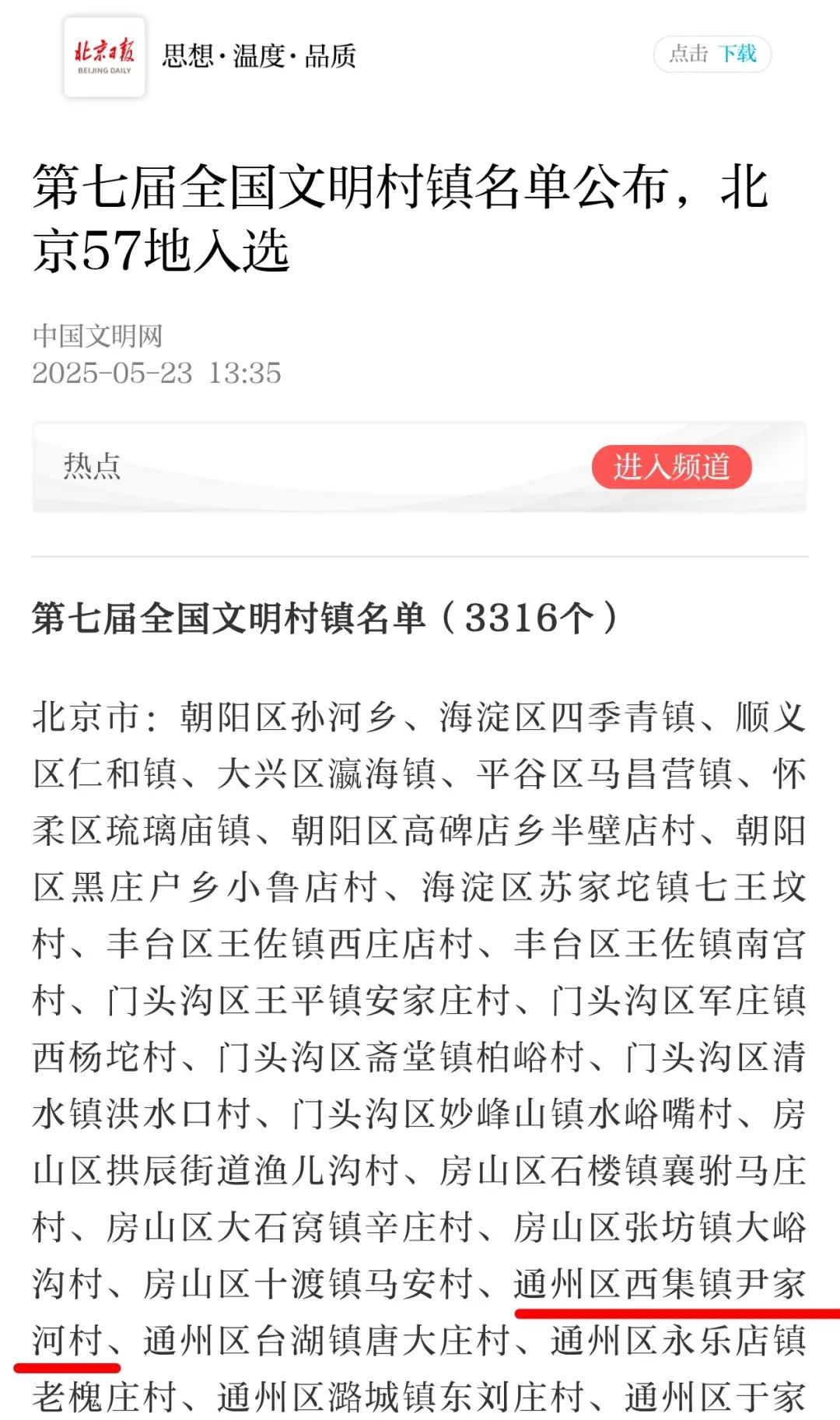This screenshot has height=1420, width=840.
Task: Tap the 点击下载 download button
Action: [712, 54]
